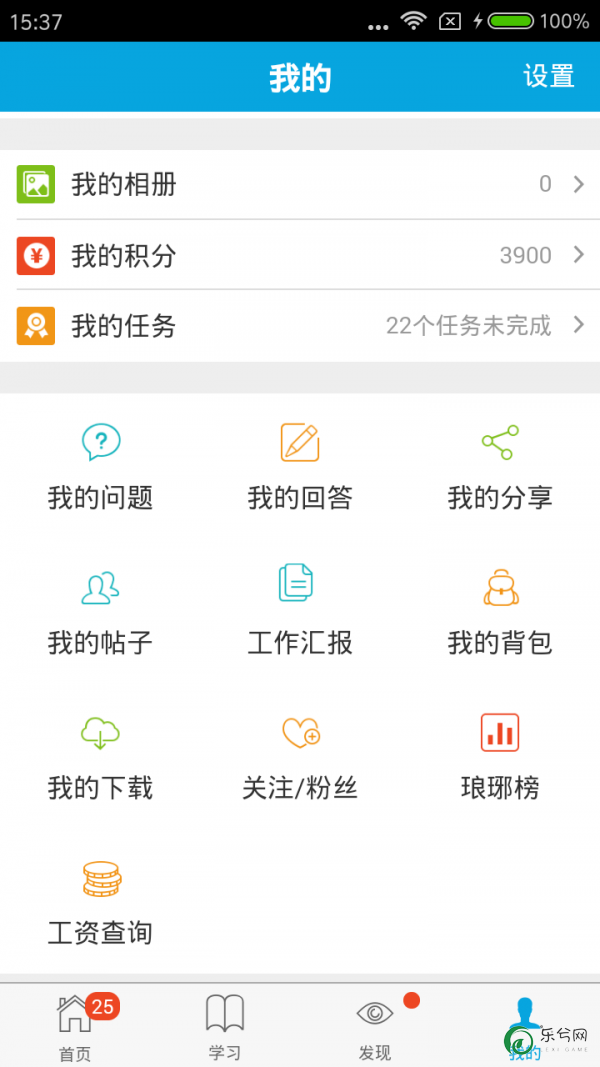Switch to the 首页 tab
The height and width of the screenshot is (1067, 600).
tap(75, 1026)
